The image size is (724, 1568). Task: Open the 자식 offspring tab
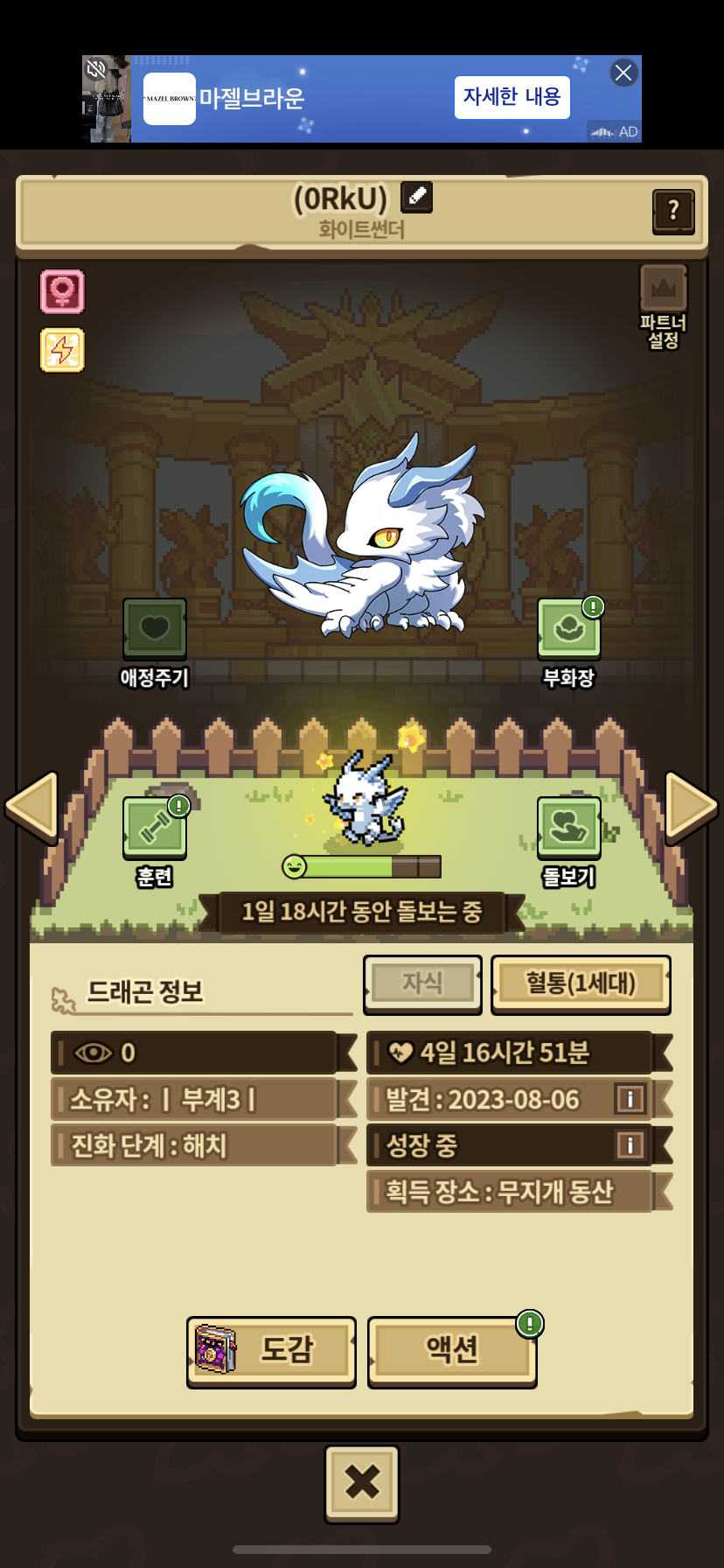pyautogui.click(x=422, y=983)
